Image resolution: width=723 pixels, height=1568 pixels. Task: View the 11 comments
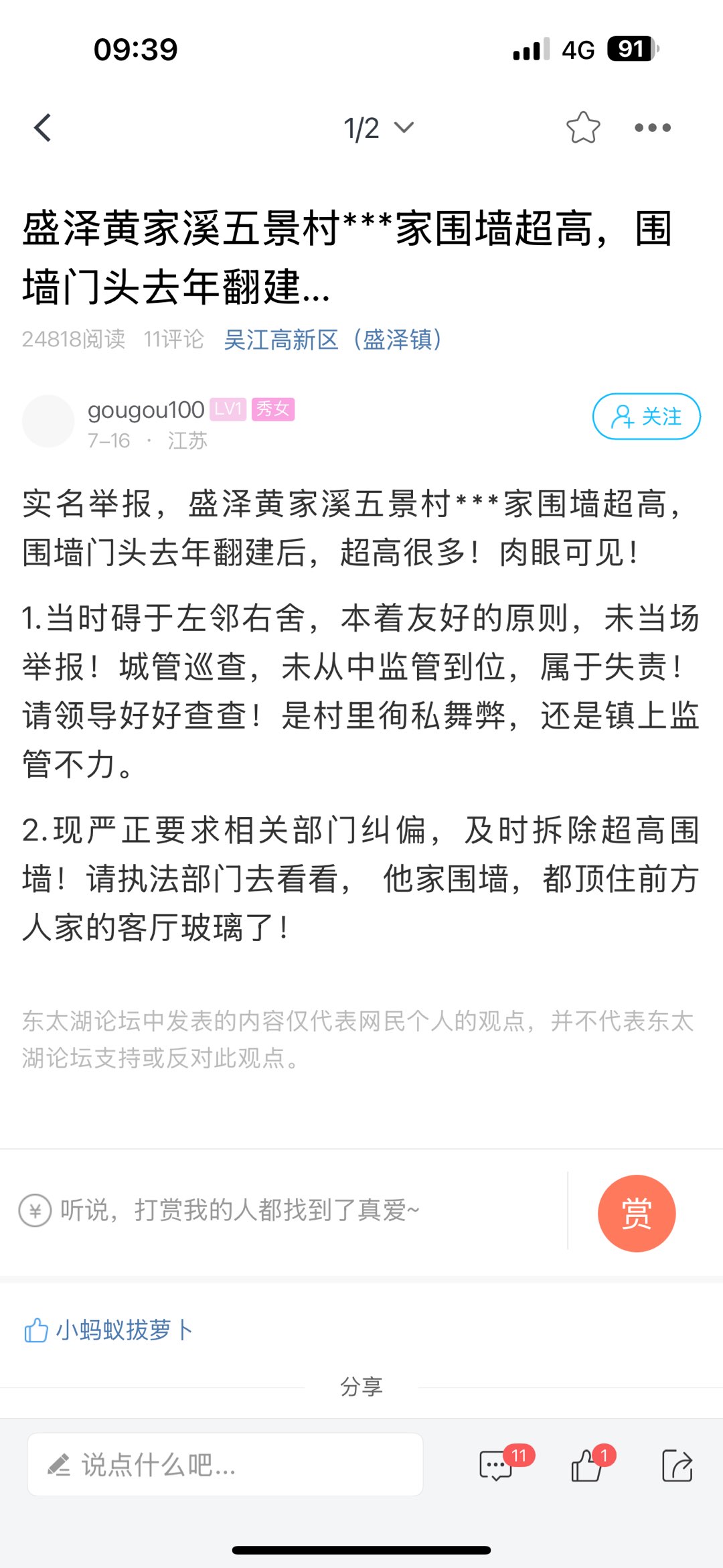coord(497,1465)
